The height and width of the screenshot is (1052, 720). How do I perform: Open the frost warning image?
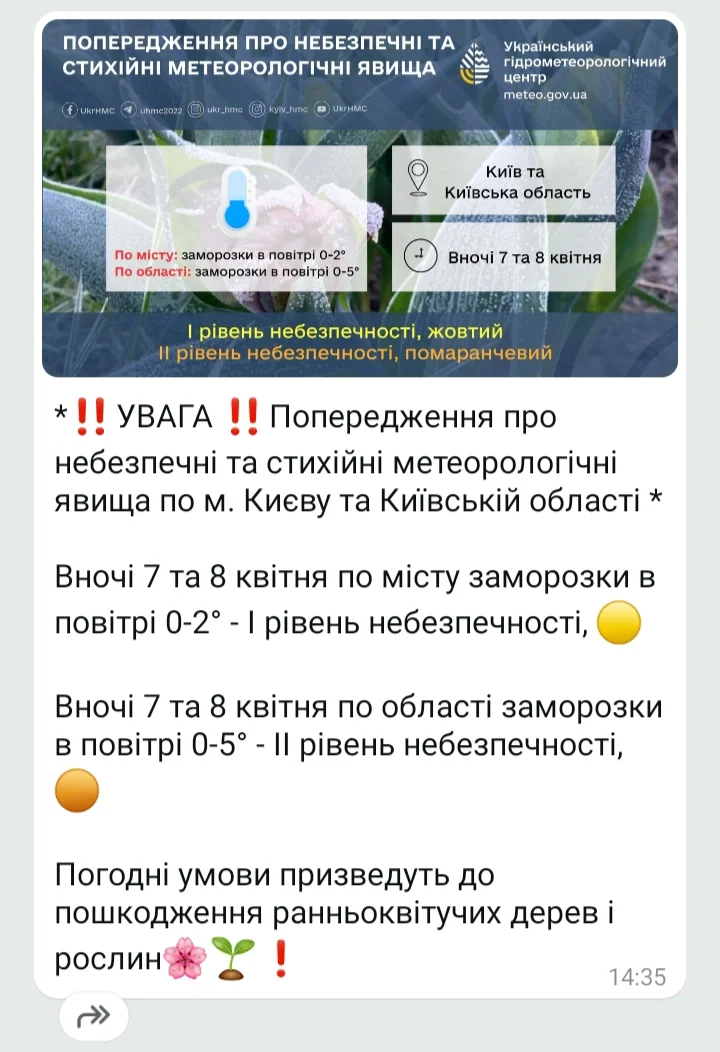359,198
